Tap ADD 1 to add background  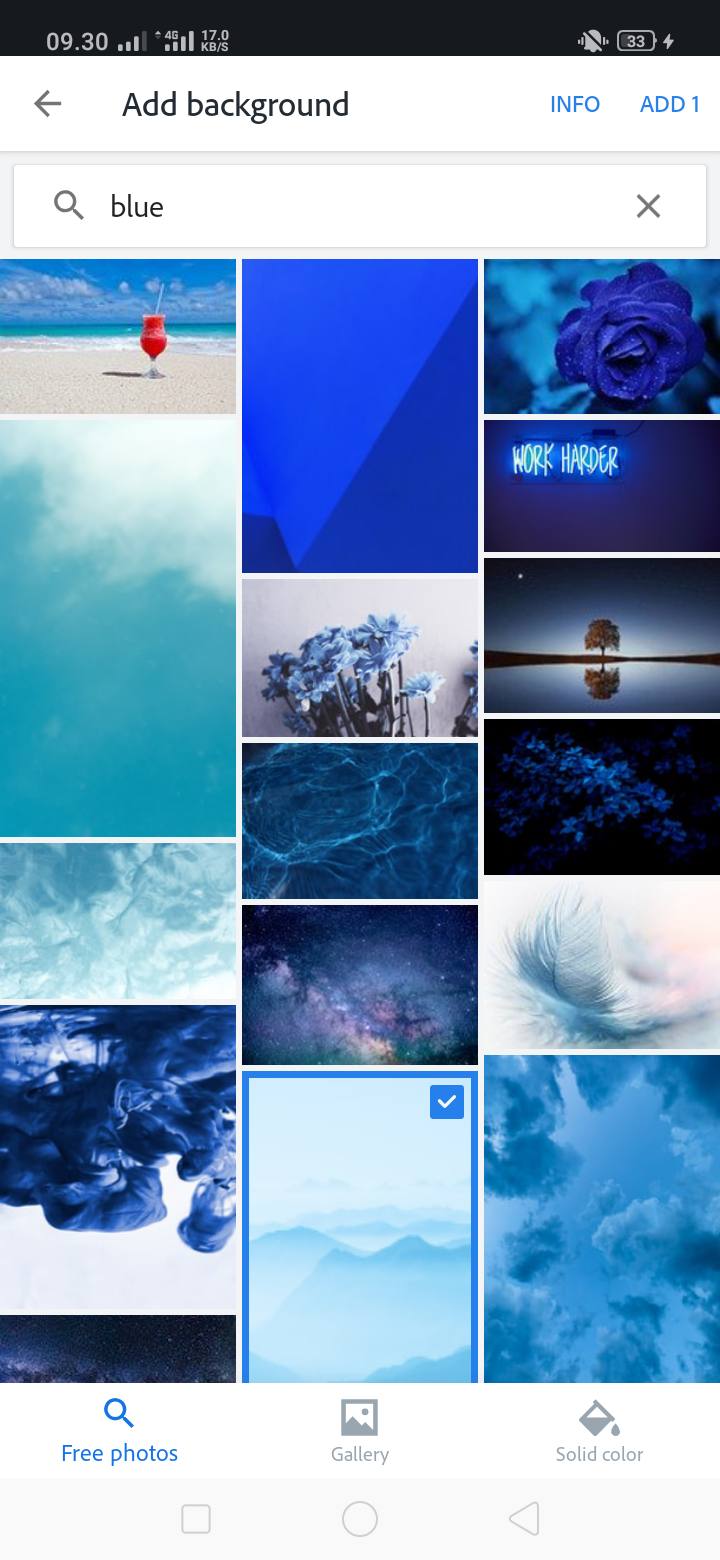point(669,104)
